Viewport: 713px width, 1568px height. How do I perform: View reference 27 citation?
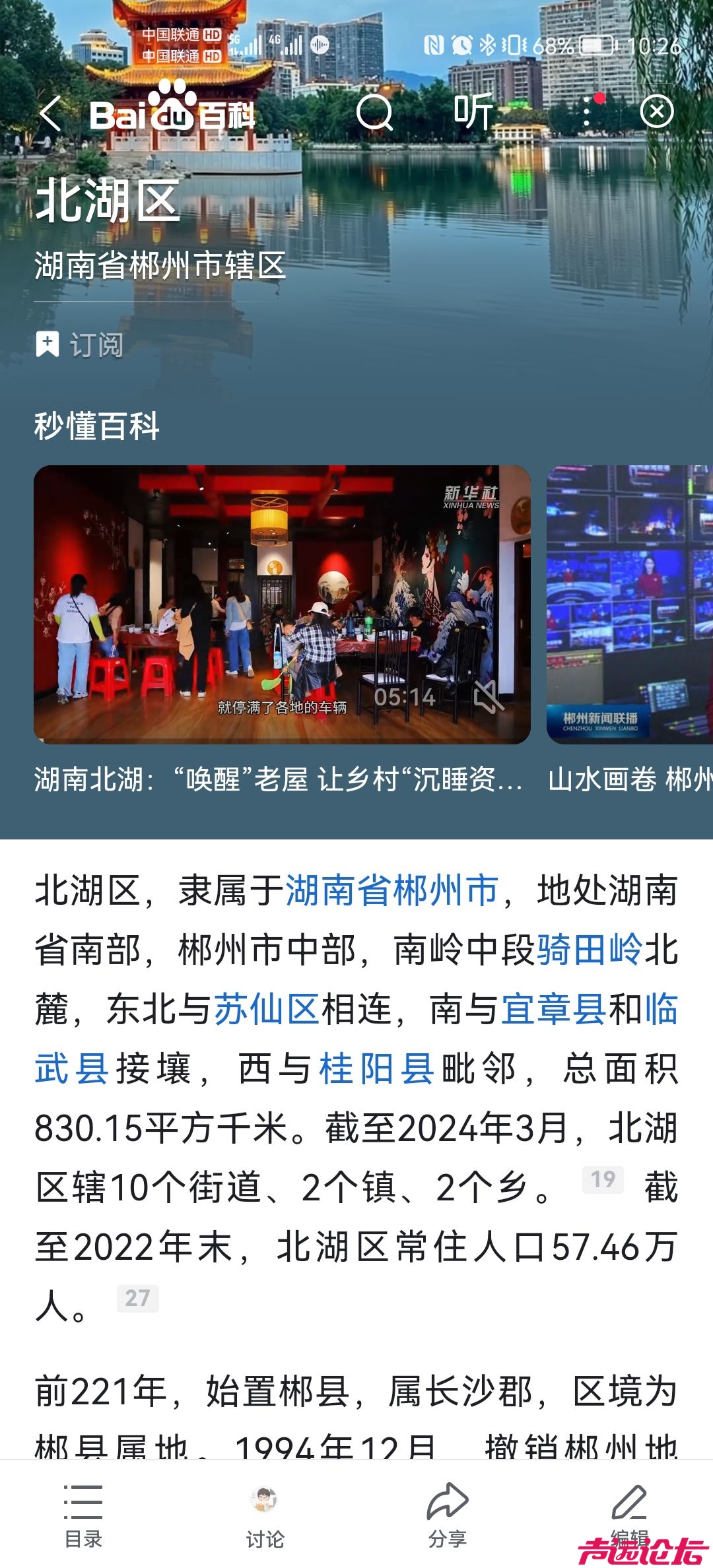[x=137, y=1298]
